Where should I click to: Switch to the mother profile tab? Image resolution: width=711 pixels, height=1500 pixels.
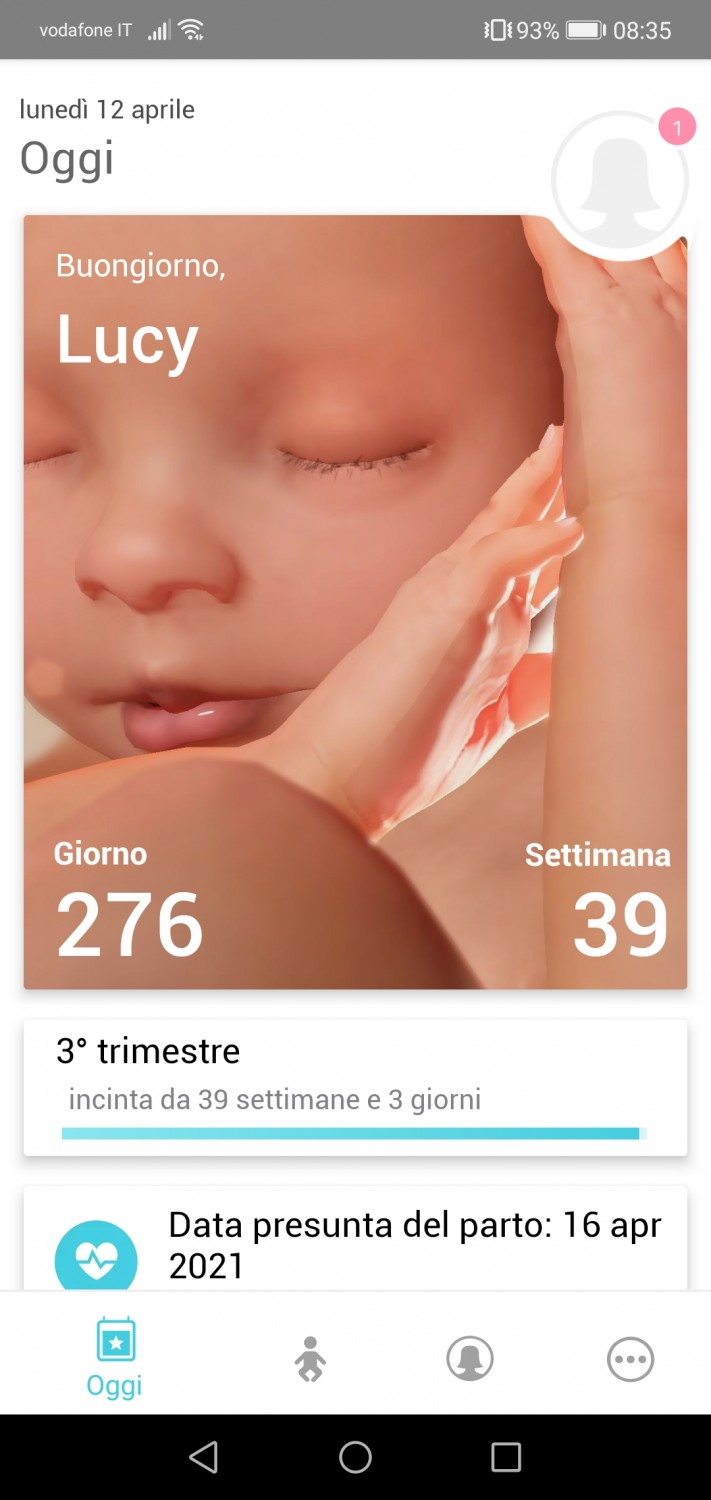click(470, 1359)
